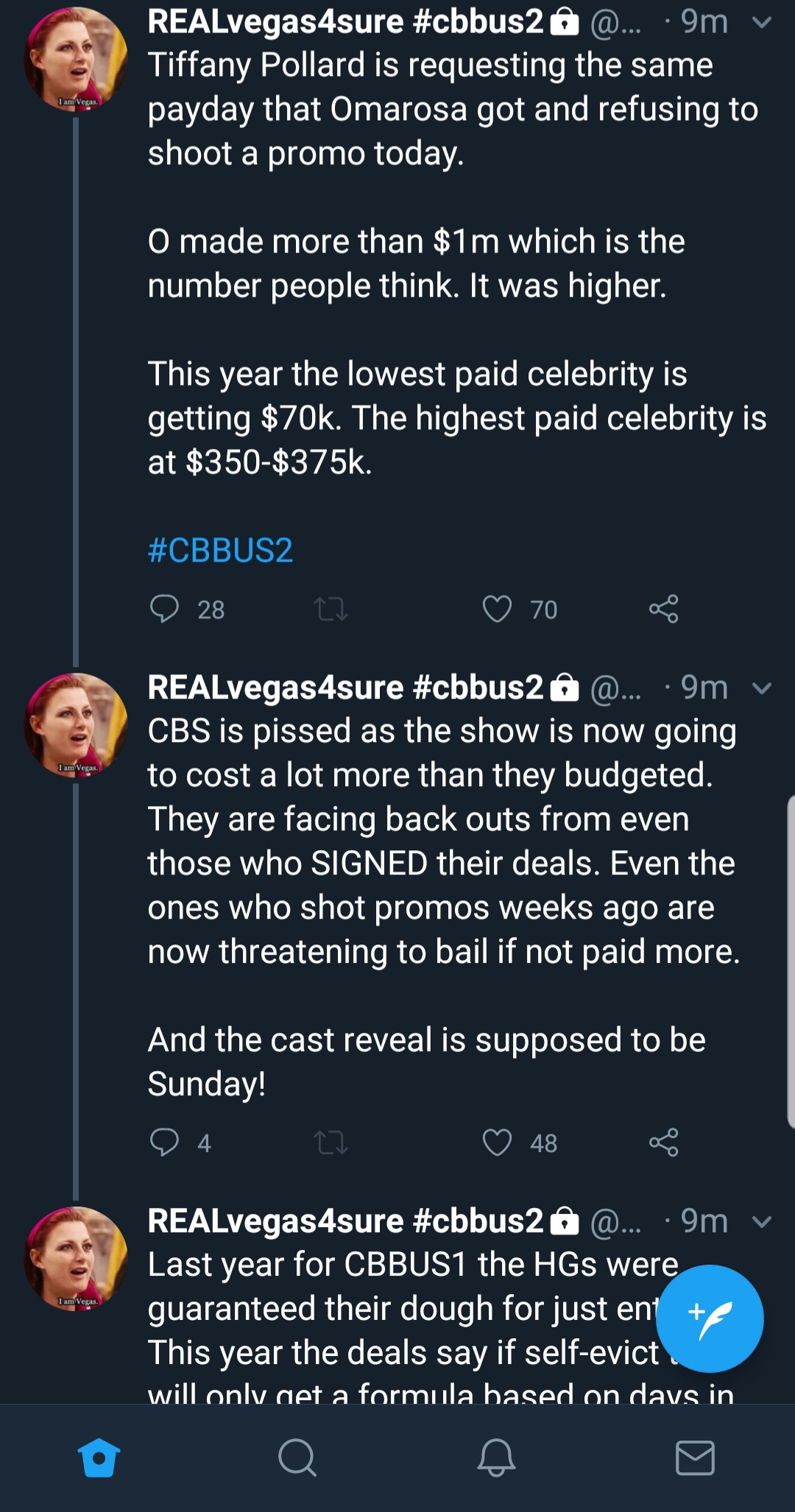
Task: Share the Tiffany Pollard tweet
Action: 663,609
